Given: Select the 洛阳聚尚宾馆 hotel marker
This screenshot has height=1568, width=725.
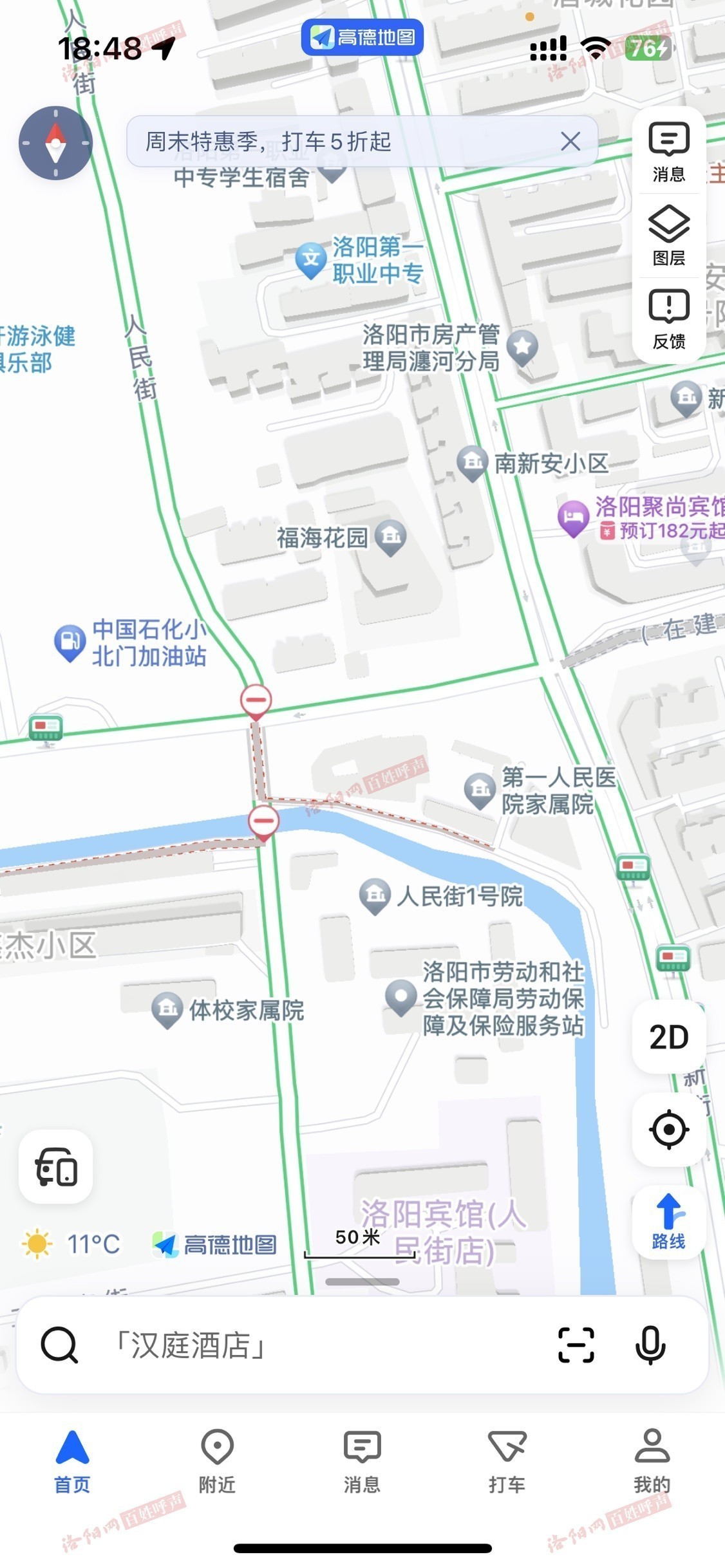Looking at the screenshot, I should coord(573,518).
